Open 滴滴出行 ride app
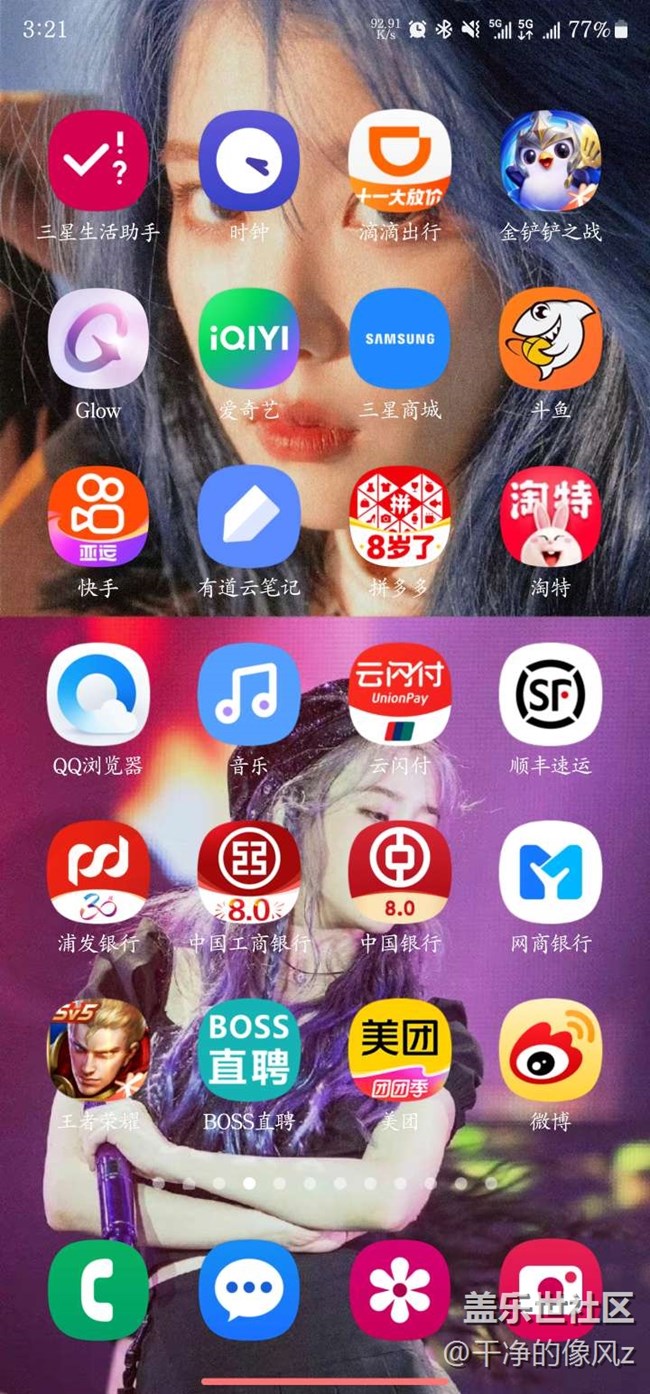The height and width of the screenshot is (1394, 650). point(399,161)
